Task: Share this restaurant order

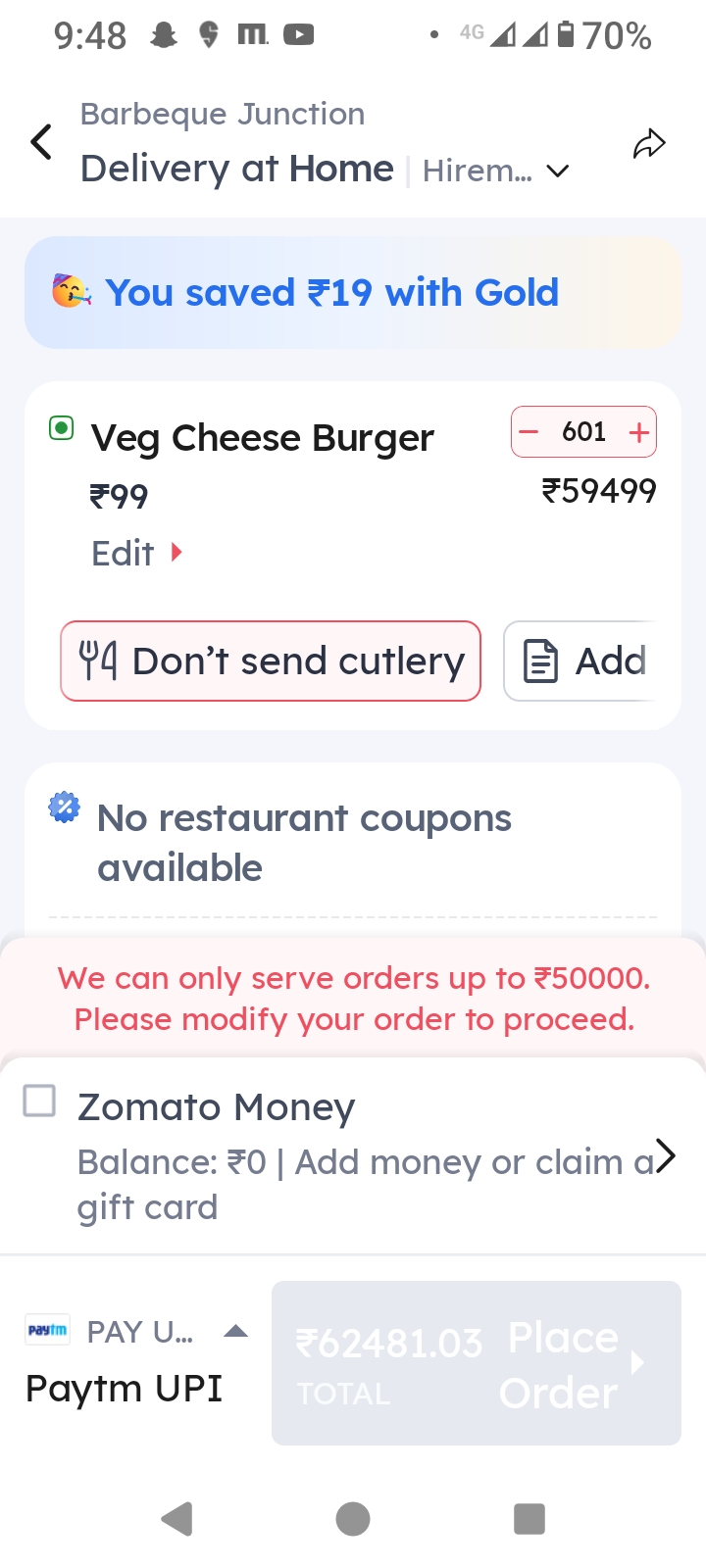Action: [x=649, y=144]
